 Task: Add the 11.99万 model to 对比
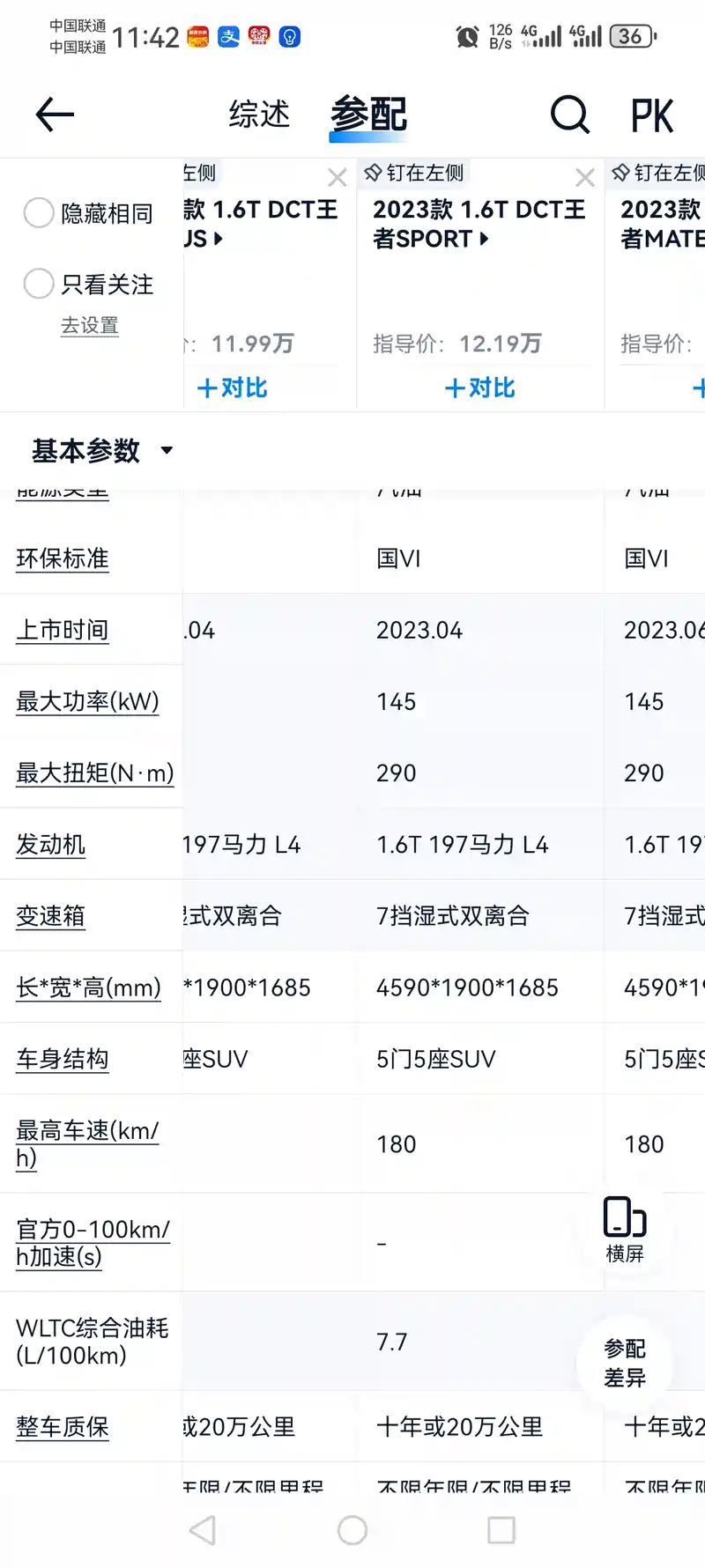232,388
